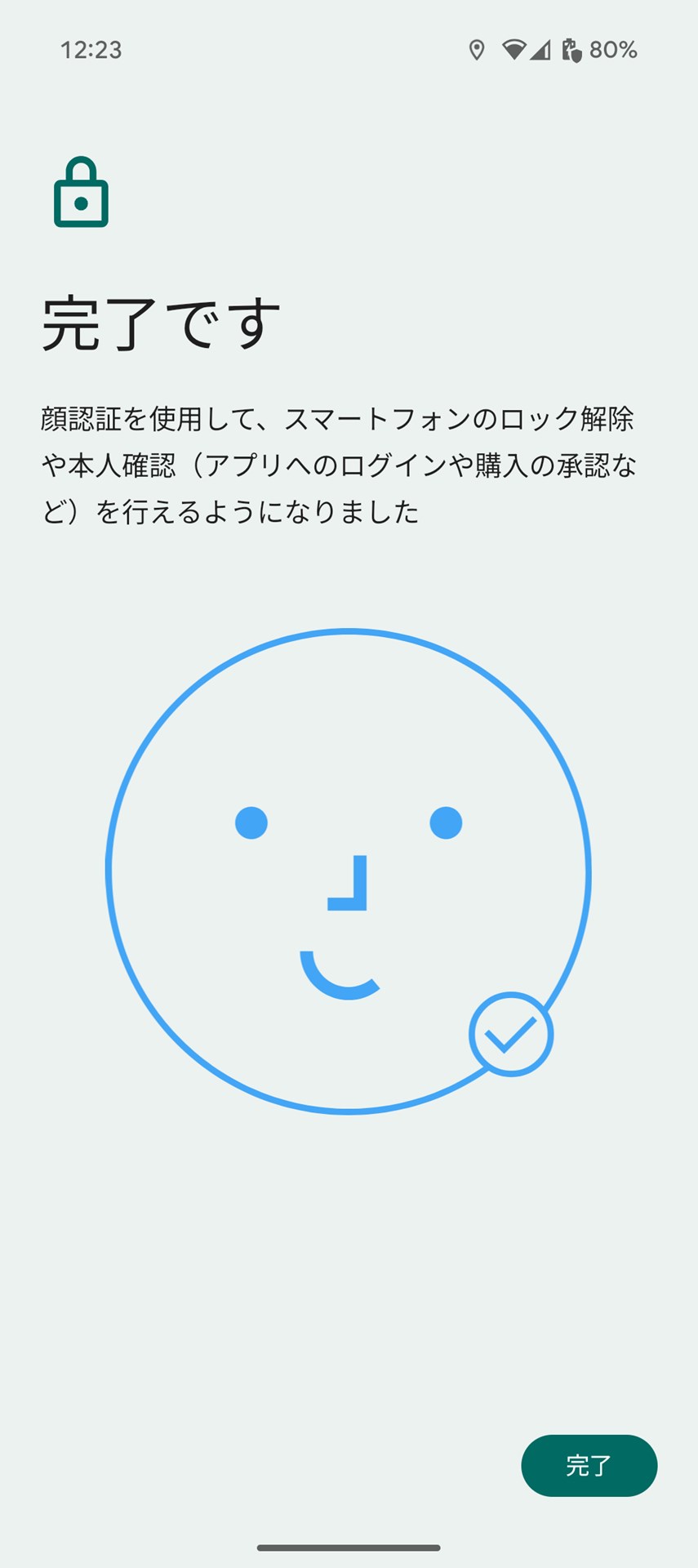Tap the location pin status icon
This screenshot has height=1568, width=698.
(476, 51)
